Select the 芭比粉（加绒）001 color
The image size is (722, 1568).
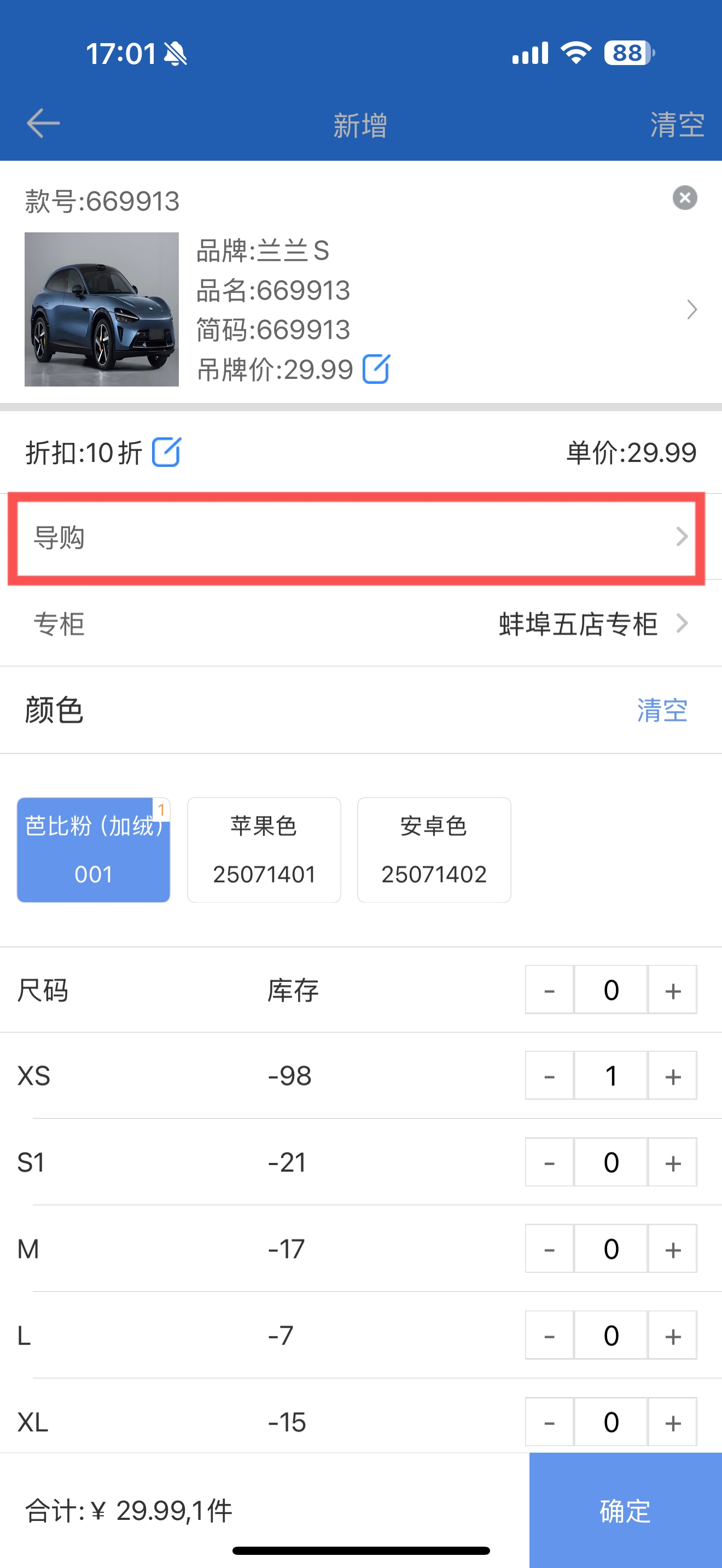[93, 850]
